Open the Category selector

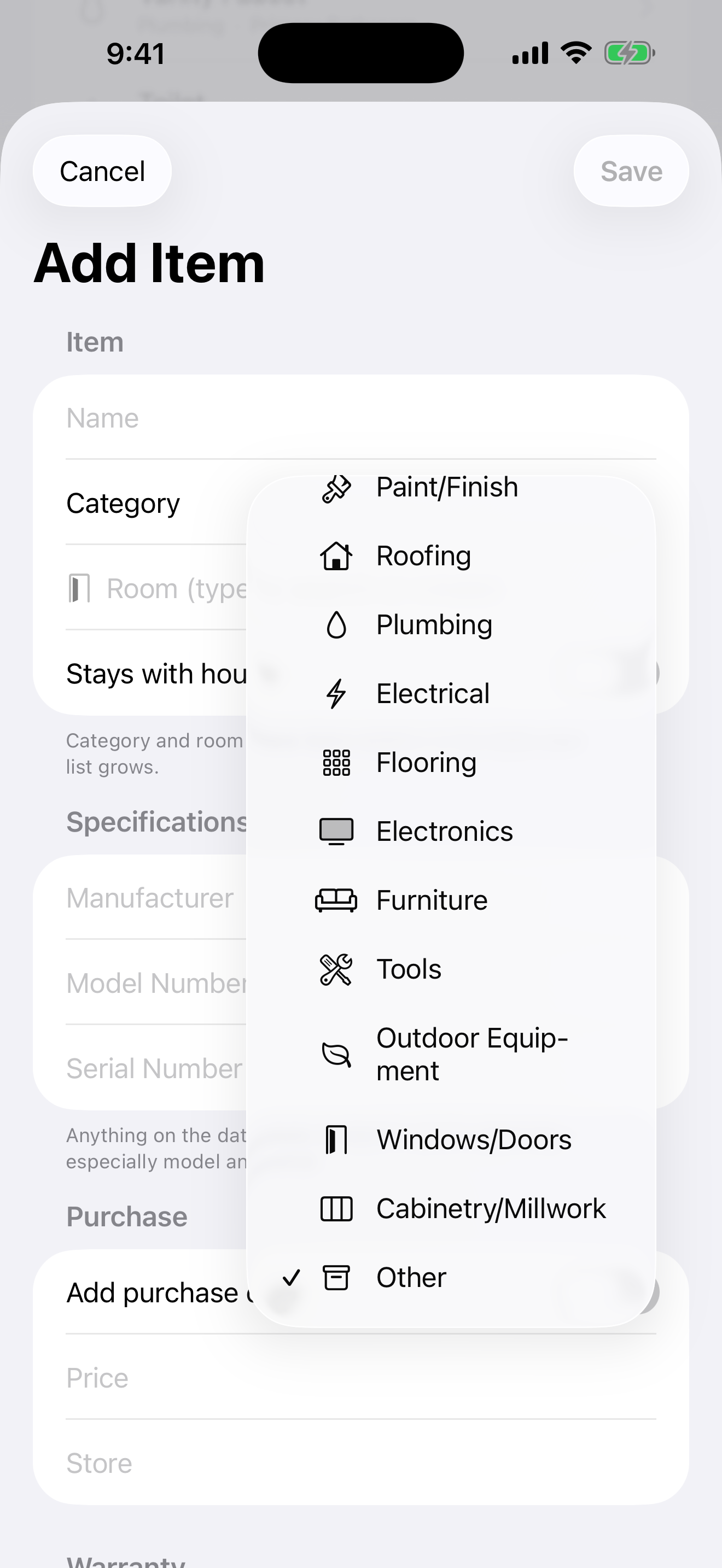point(123,503)
